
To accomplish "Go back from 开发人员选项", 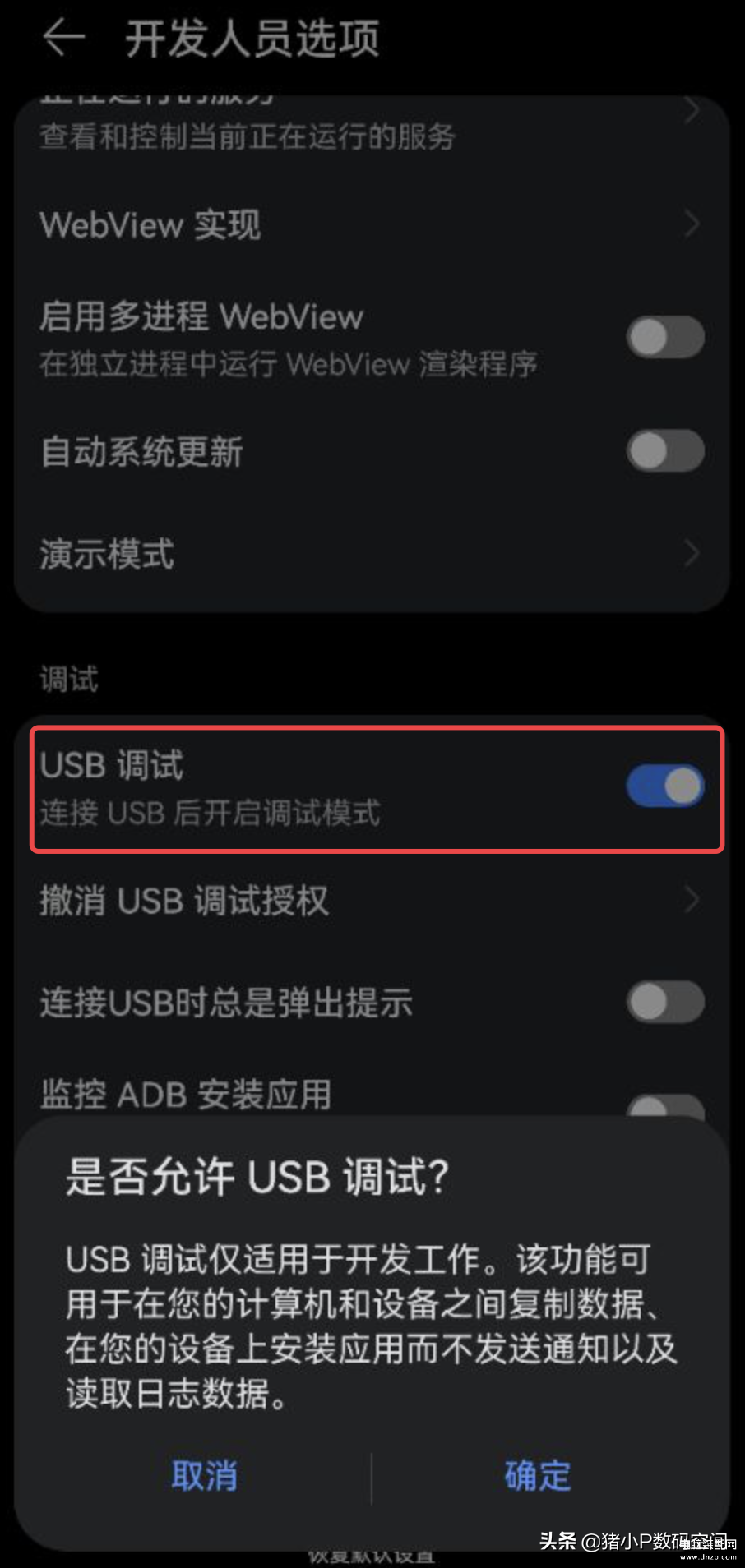I will pyautogui.click(x=63, y=38).
